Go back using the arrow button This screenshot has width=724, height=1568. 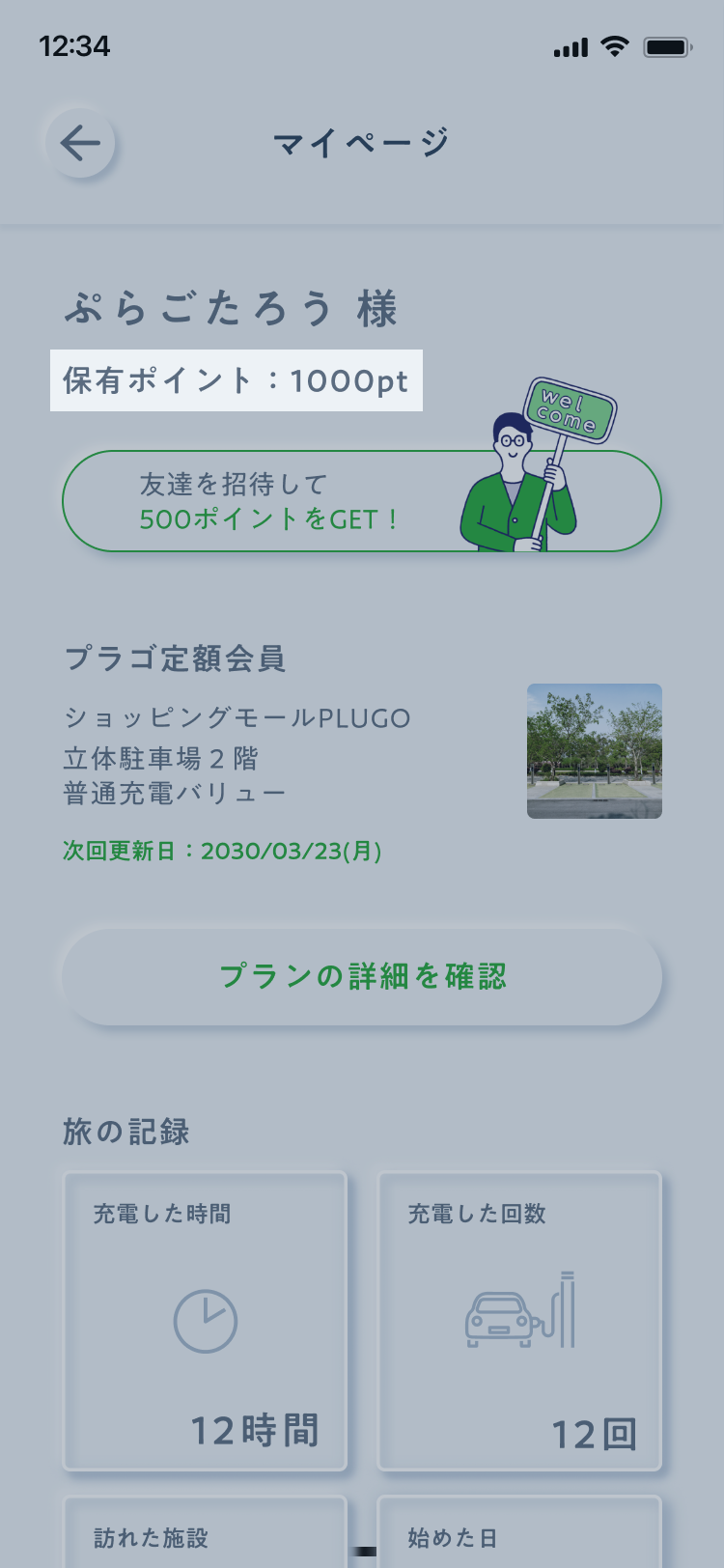click(80, 144)
